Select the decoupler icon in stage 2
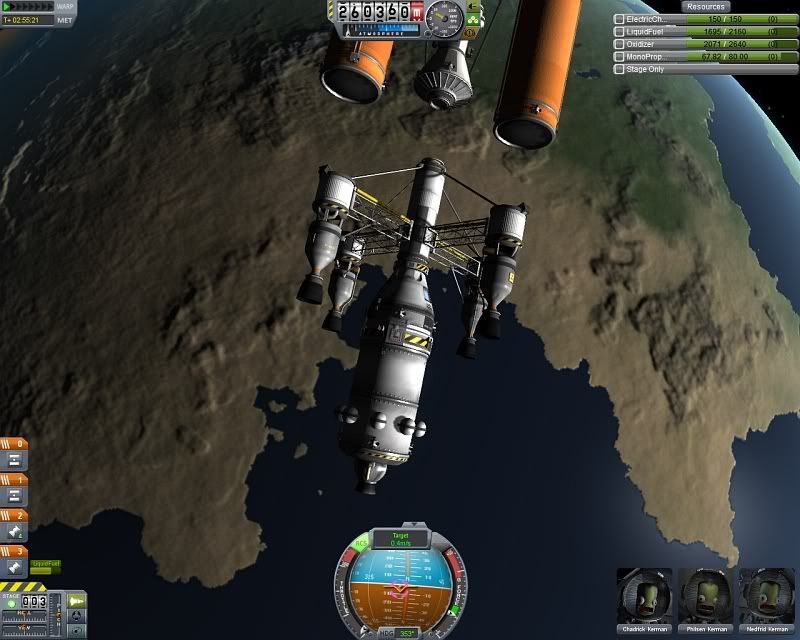The height and width of the screenshot is (640, 800). pyautogui.click(x=16, y=532)
